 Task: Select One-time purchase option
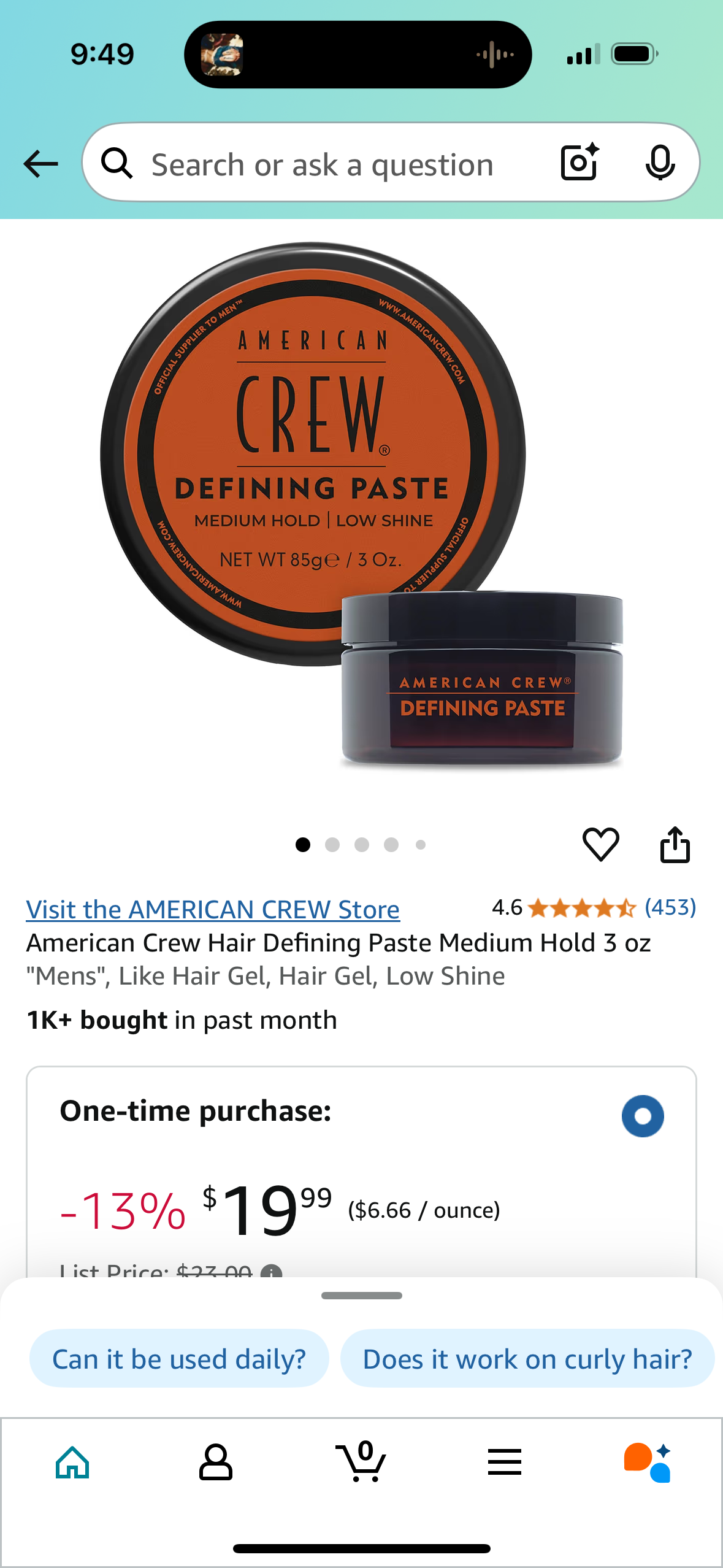(x=642, y=1116)
